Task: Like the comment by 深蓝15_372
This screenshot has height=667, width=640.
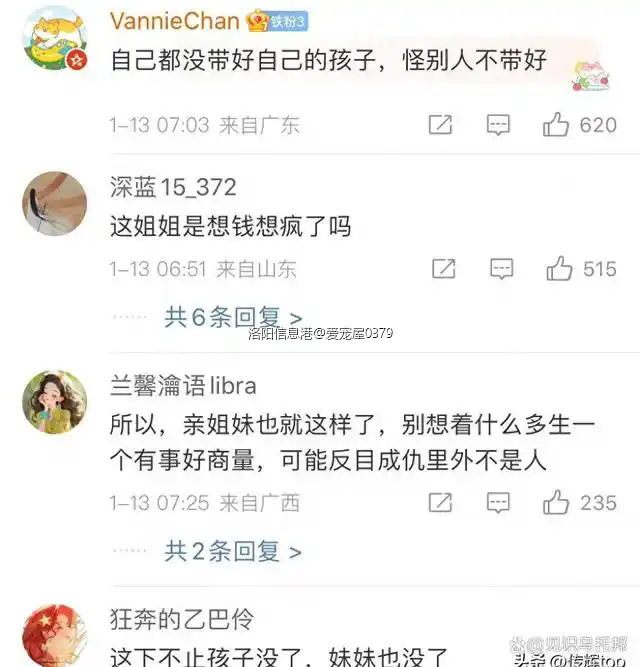Action: tap(560, 269)
